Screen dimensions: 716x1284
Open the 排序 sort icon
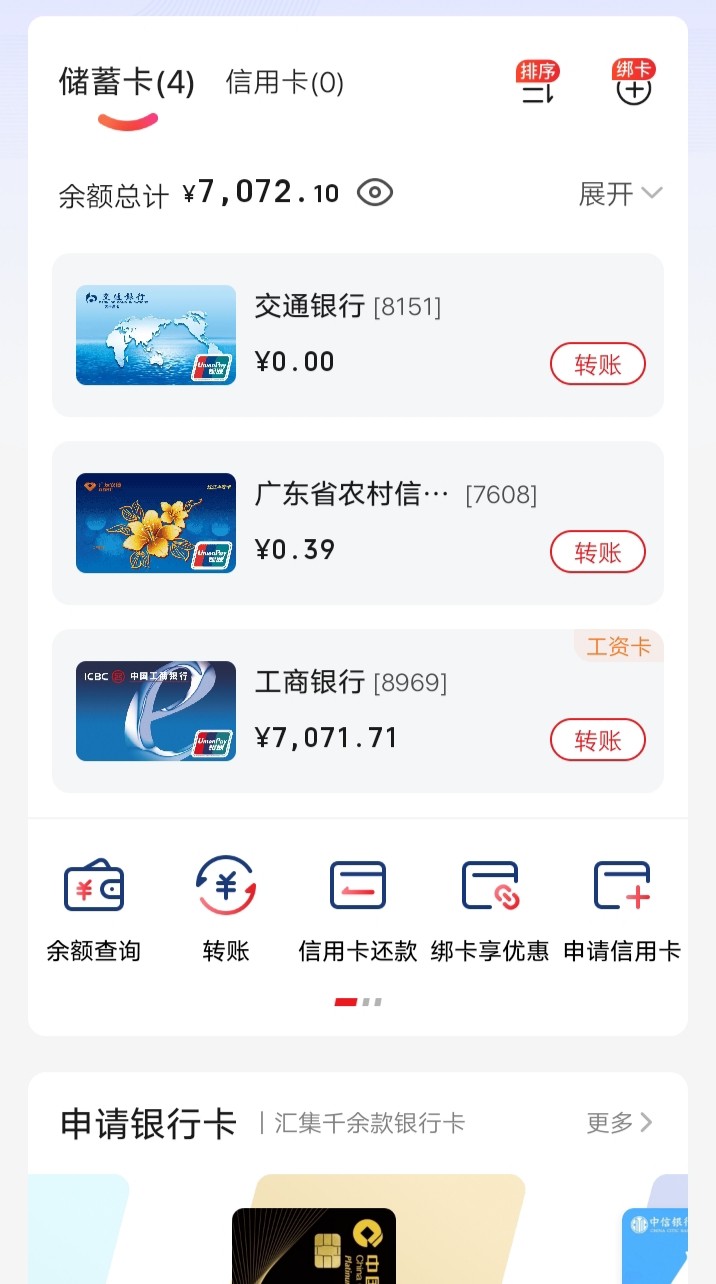[x=537, y=85]
